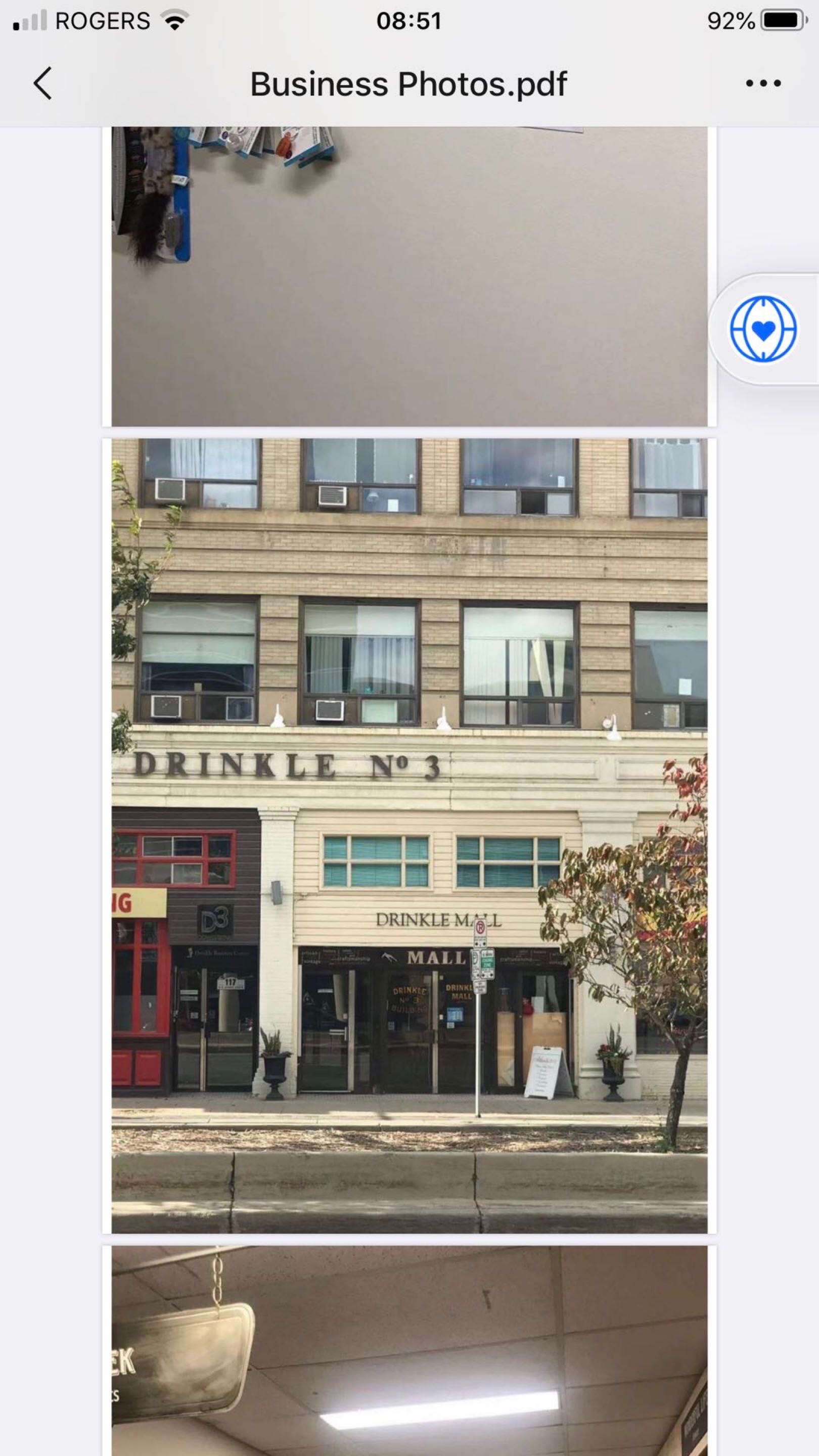Open the three-dot overflow menu
The width and height of the screenshot is (819, 1456).
click(763, 83)
